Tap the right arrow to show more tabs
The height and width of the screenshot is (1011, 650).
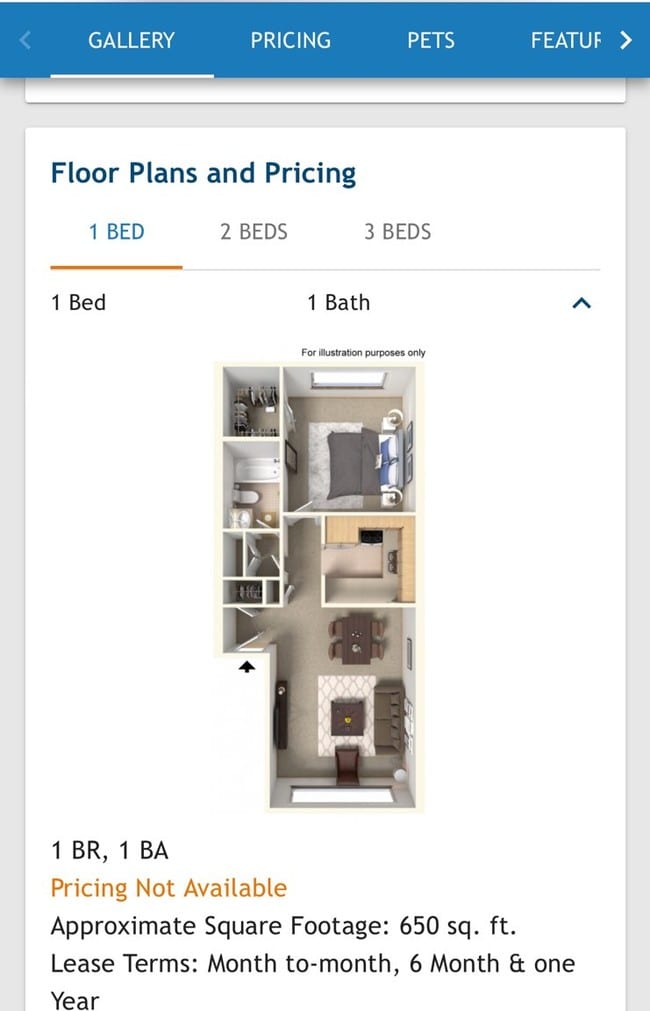tap(626, 41)
